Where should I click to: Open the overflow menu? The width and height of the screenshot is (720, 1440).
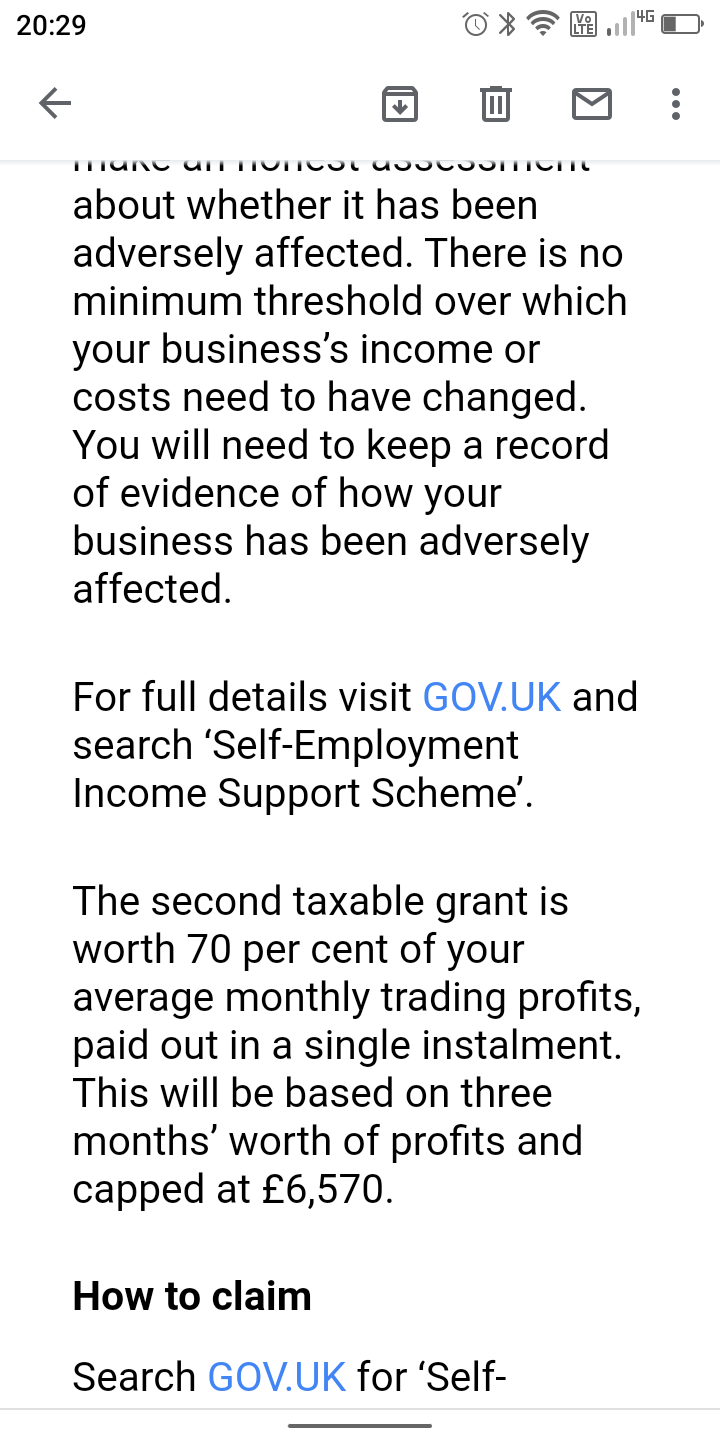[x=676, y=104]
